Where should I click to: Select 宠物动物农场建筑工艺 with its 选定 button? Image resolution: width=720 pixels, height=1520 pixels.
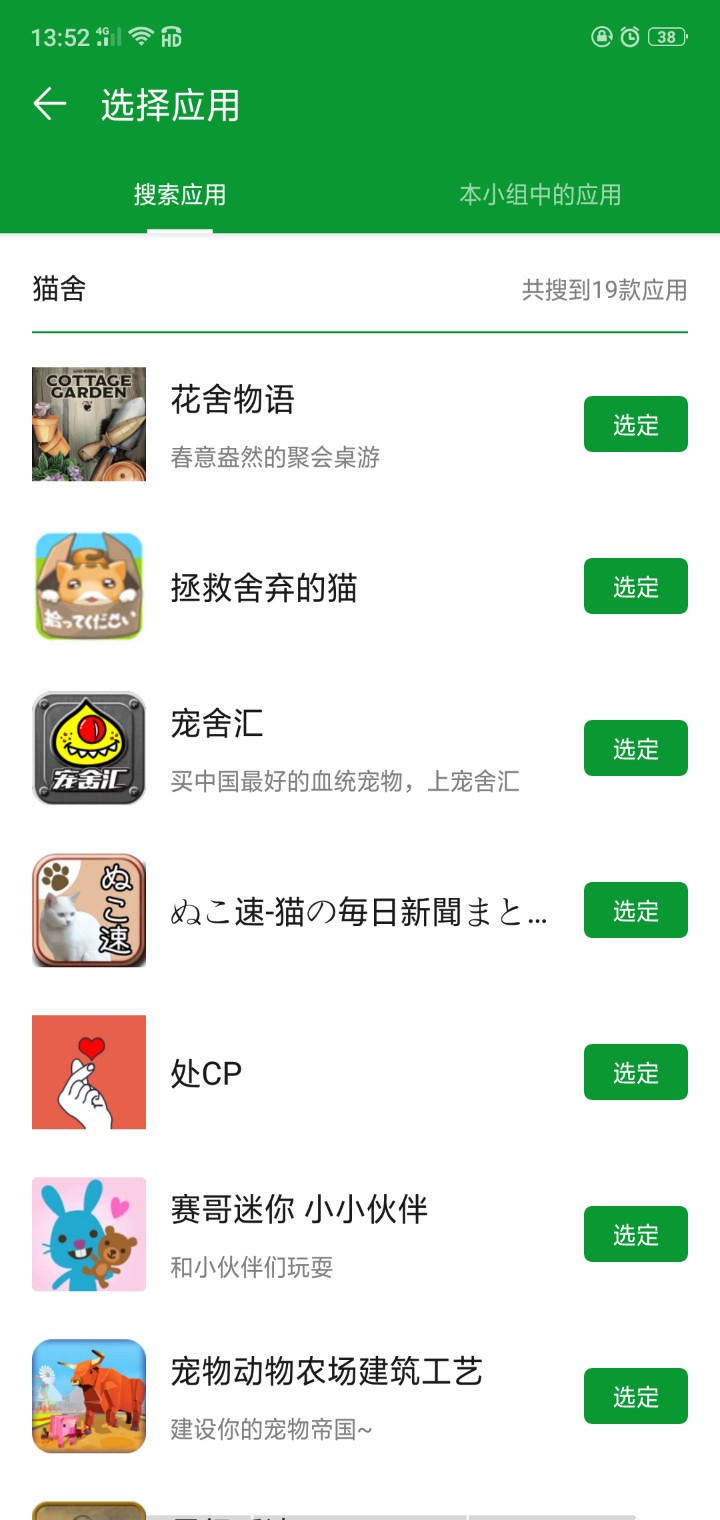[x=635, y=1396]
